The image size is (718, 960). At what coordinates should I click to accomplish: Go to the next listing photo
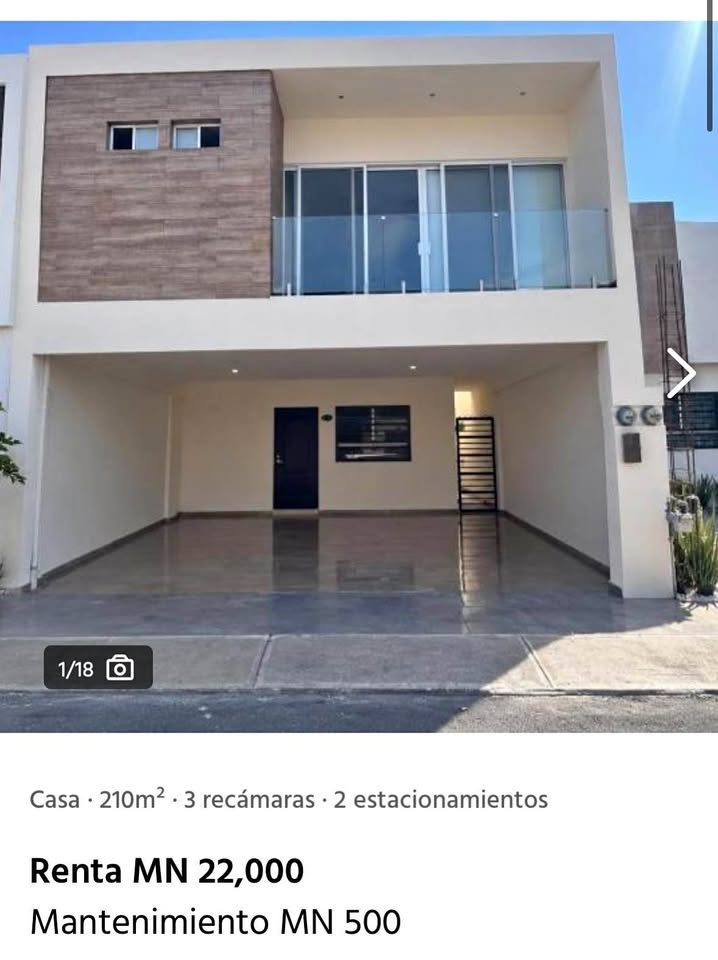point(681,373)
